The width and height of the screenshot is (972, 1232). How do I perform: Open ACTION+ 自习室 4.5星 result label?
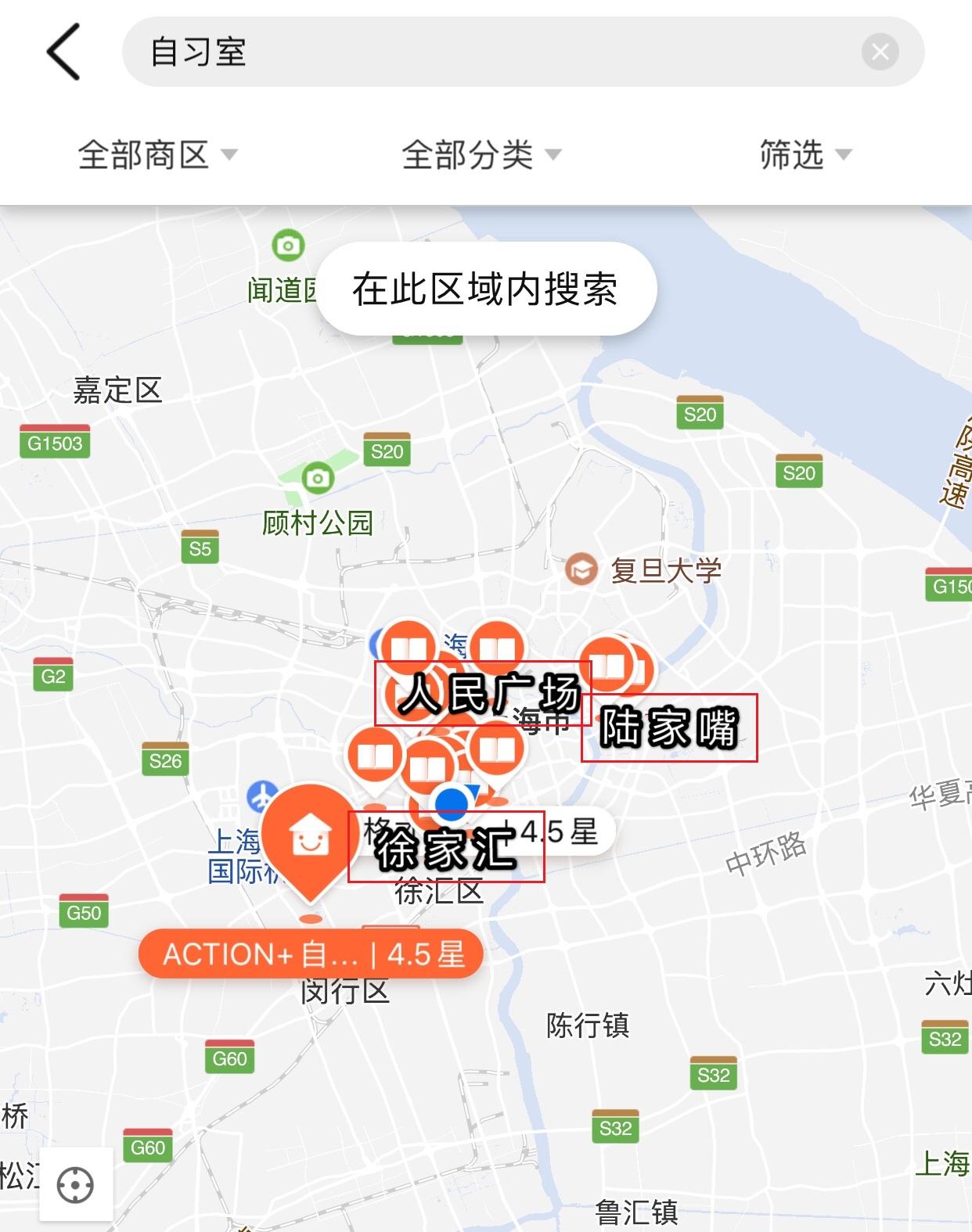click(x=311, y=954)
